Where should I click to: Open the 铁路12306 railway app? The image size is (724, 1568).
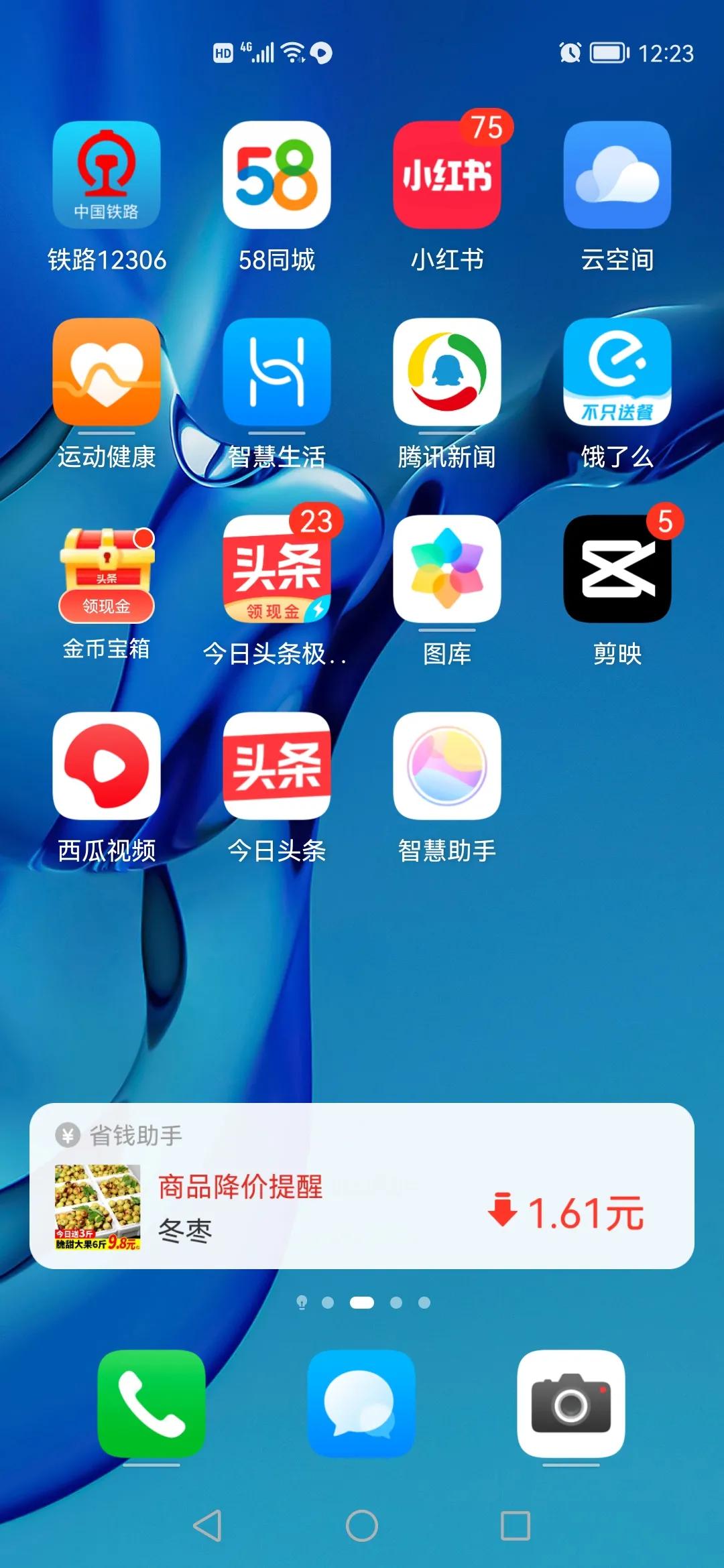(x=107, y=176)
